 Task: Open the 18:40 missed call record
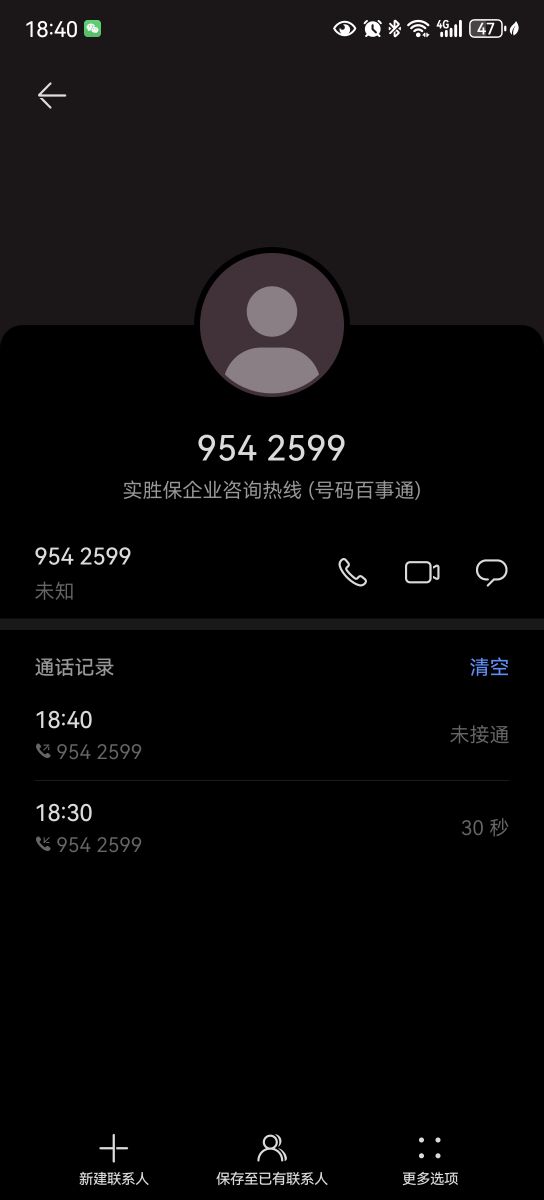[x=272, y=735]
